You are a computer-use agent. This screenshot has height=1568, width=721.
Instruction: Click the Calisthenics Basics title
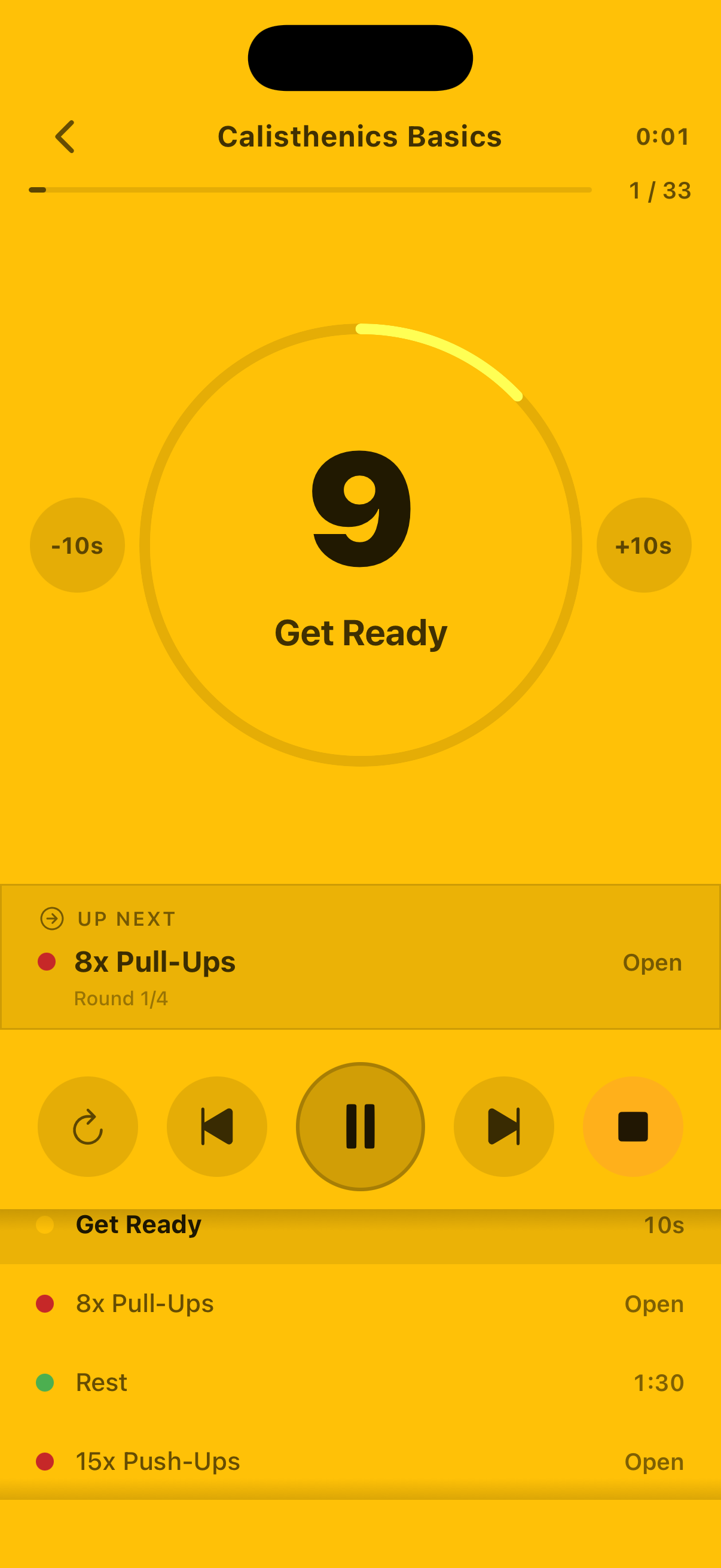pos(360,136)
